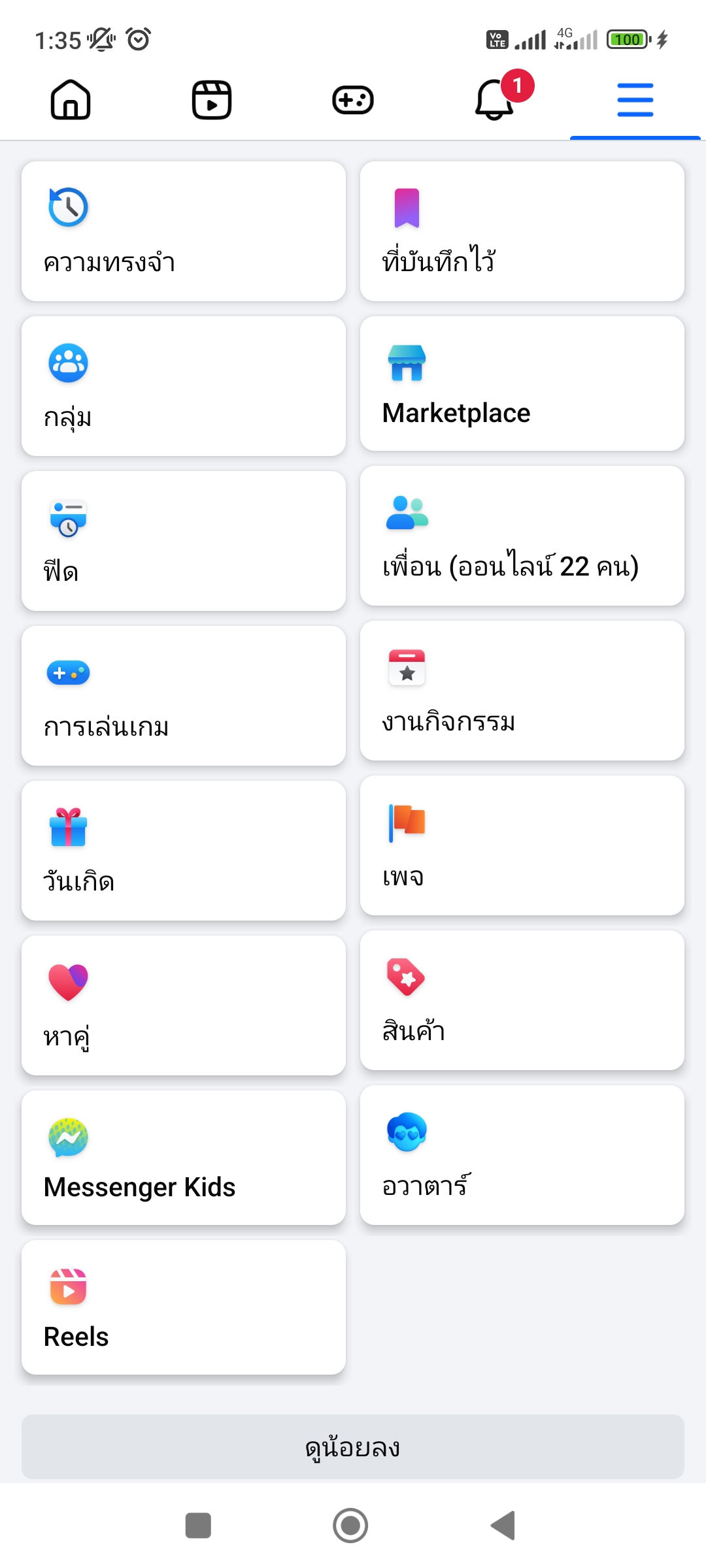Open Marketplace
This screenshot has height=1568, width=706.
tap(522, 384)
